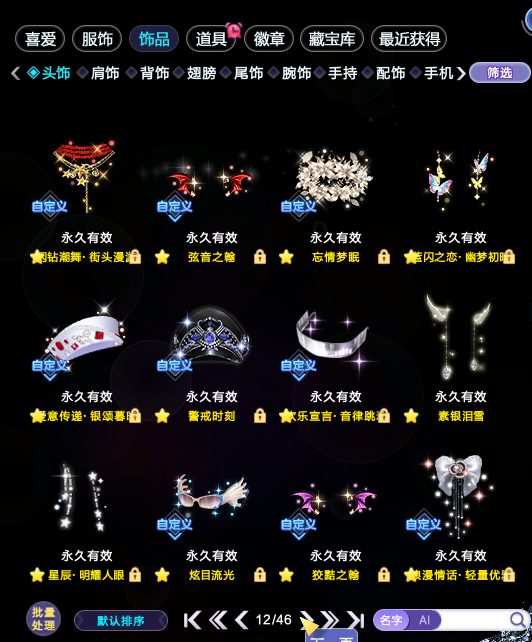Image resolution: width=532 pixels, height=642 pixels.
Task: Jump to the first page
Action: click(x=192, y=620)
